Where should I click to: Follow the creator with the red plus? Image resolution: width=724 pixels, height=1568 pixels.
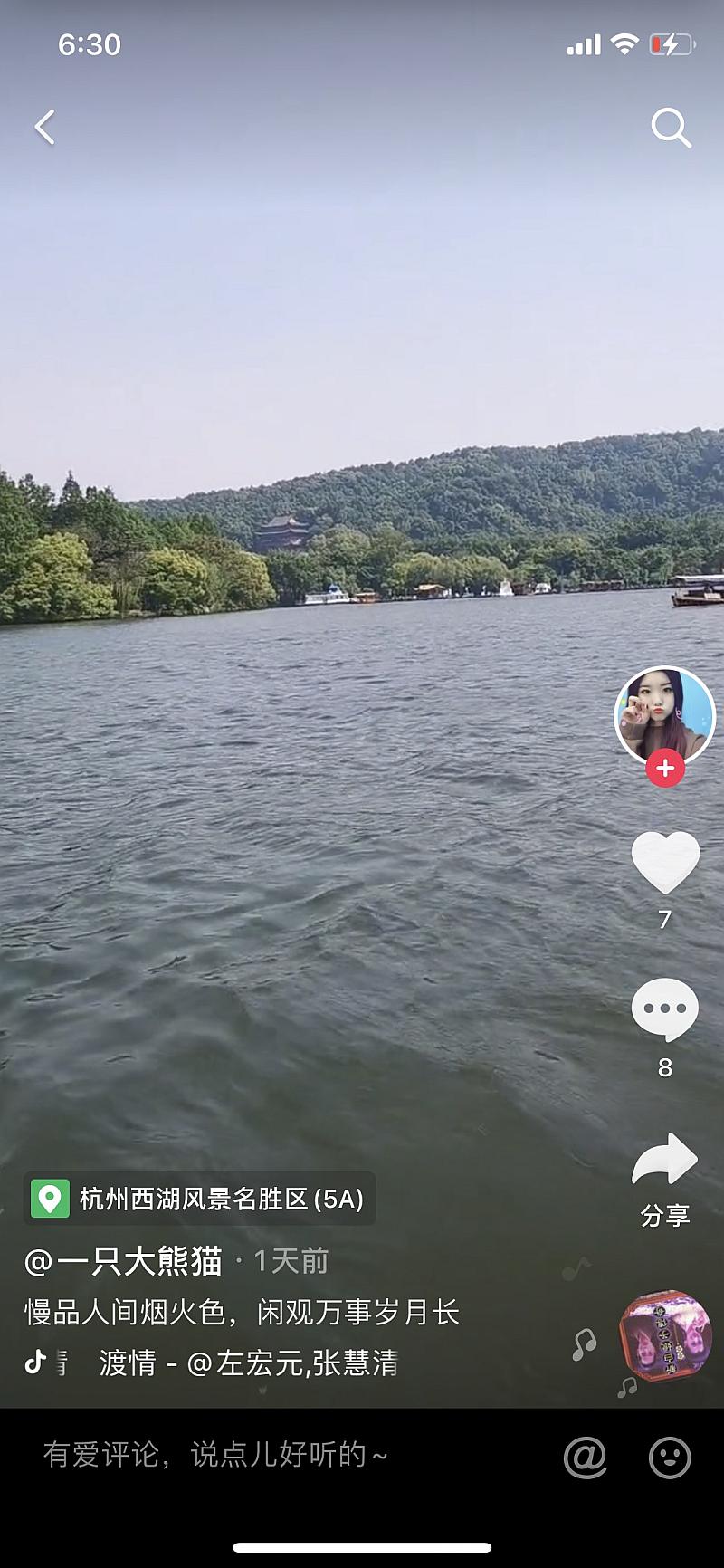[x=665, y=769]
